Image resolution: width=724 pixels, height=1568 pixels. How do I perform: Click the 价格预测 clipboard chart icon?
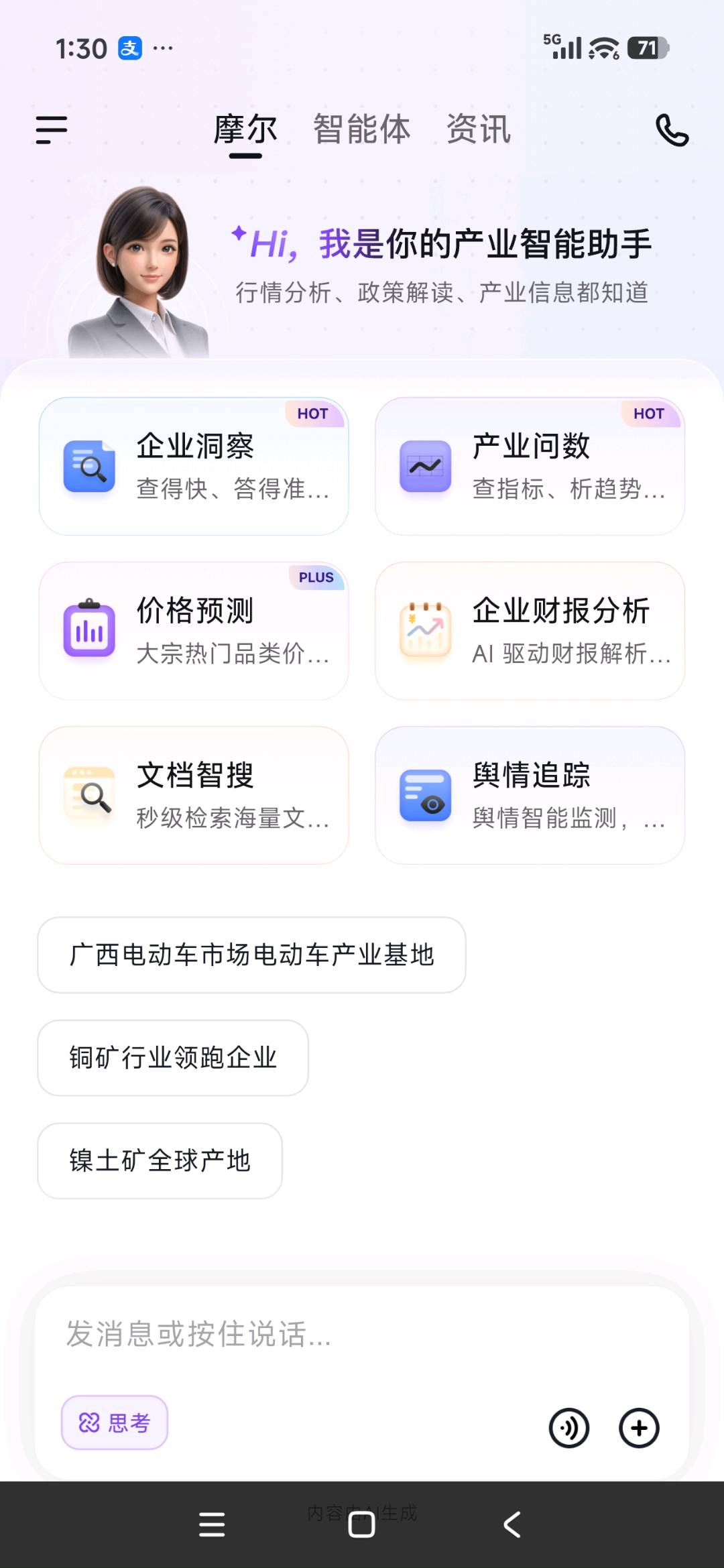89,630
